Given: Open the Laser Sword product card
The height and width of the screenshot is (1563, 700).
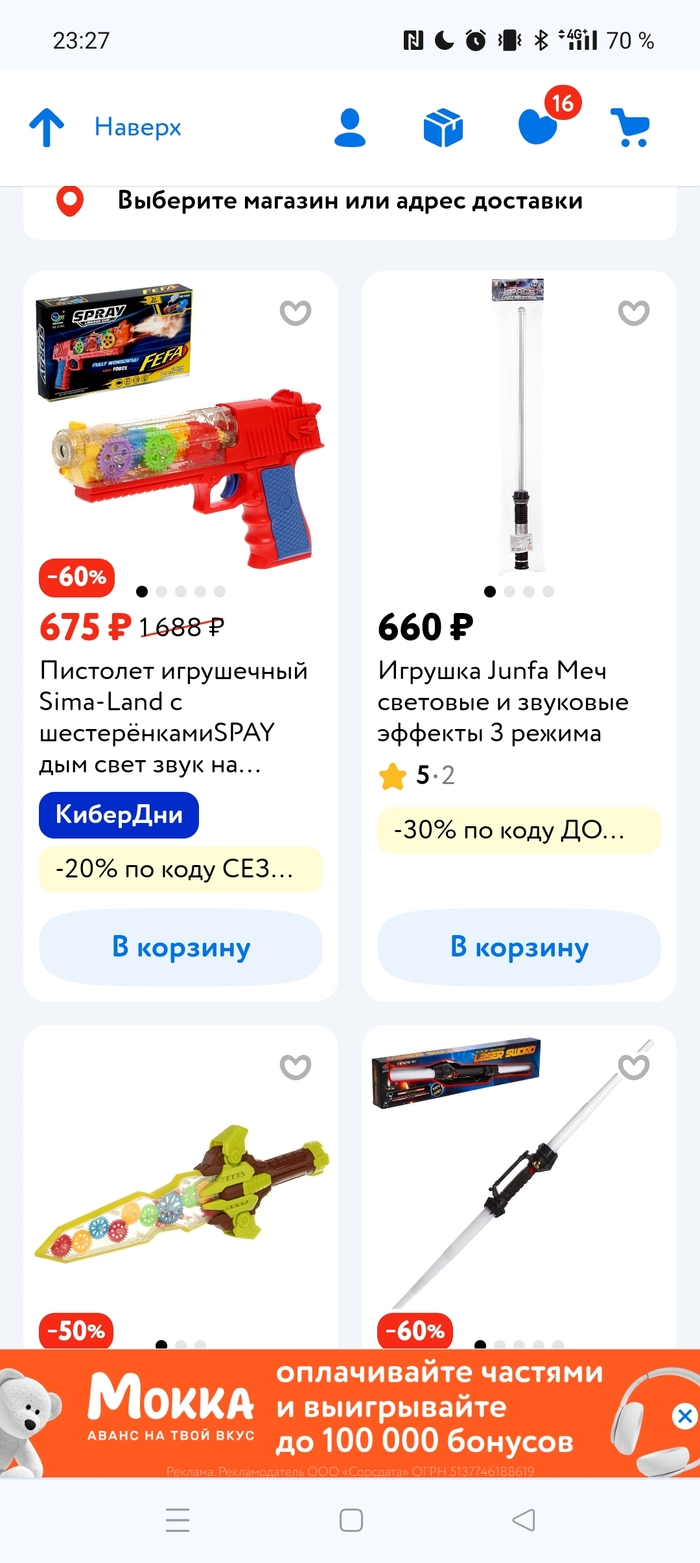Looking at the screenshot, I should (518, 1200).
